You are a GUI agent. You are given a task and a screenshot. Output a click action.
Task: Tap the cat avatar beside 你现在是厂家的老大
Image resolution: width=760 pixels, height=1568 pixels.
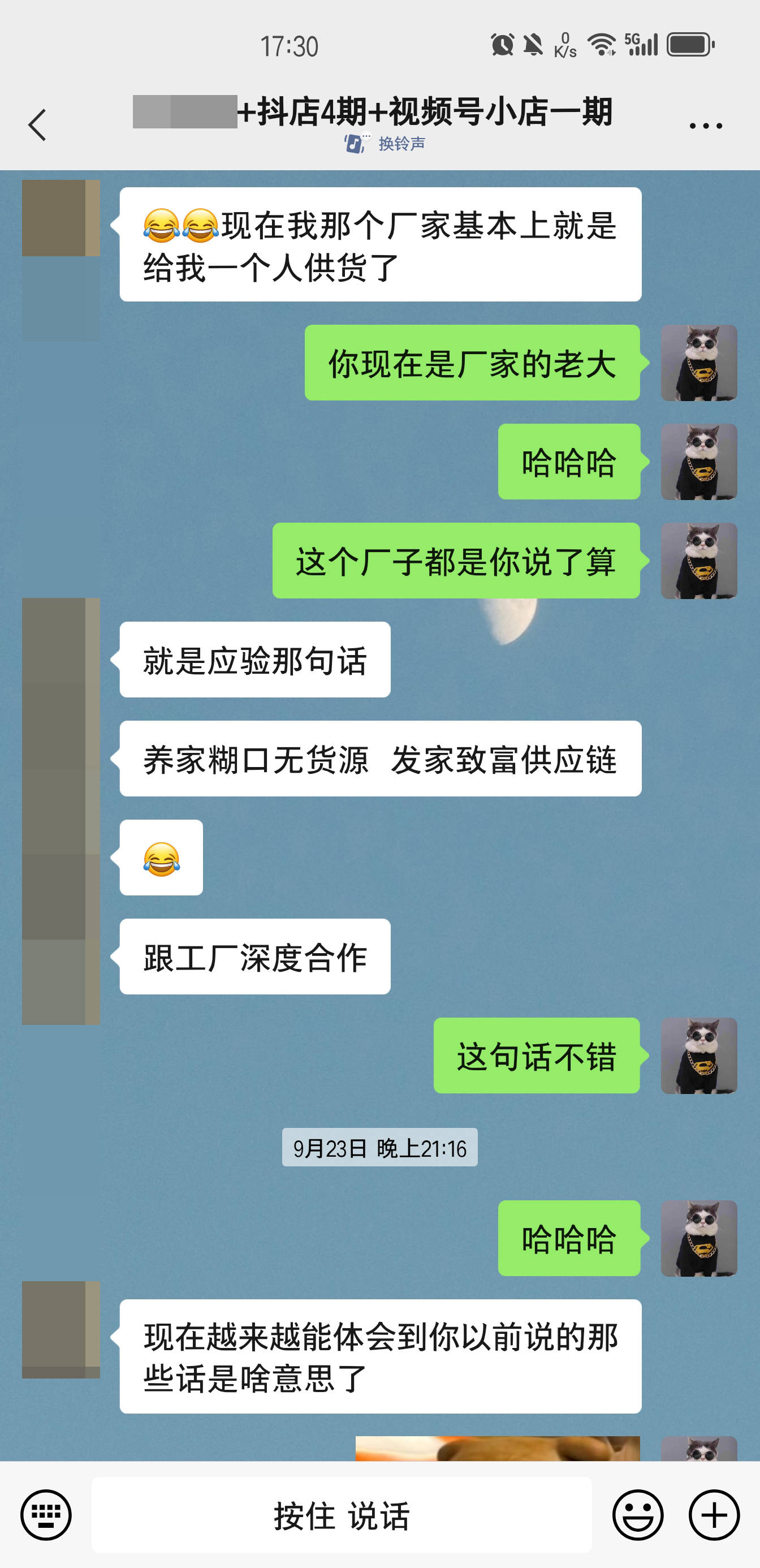coord(698,363)
